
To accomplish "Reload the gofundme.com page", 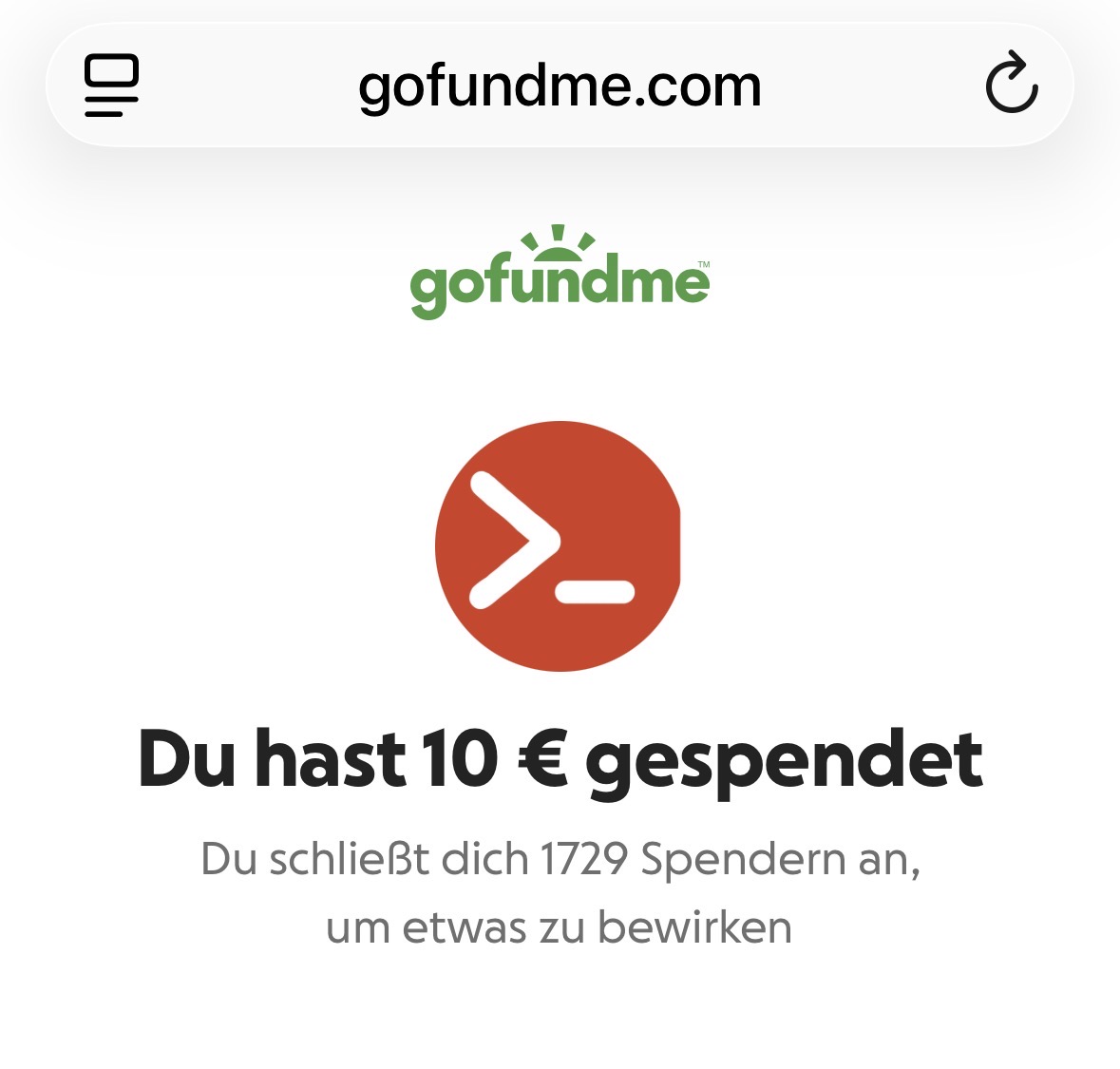I will (x=1011, y=85).
